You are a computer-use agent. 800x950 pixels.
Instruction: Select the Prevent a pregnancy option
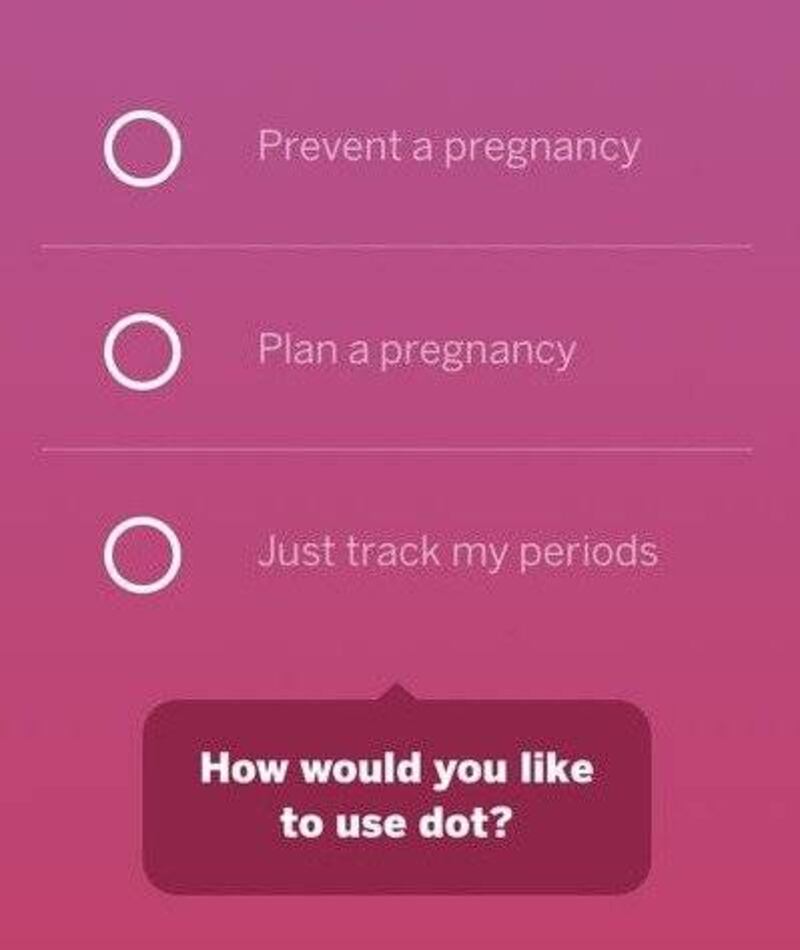[141, 149]
